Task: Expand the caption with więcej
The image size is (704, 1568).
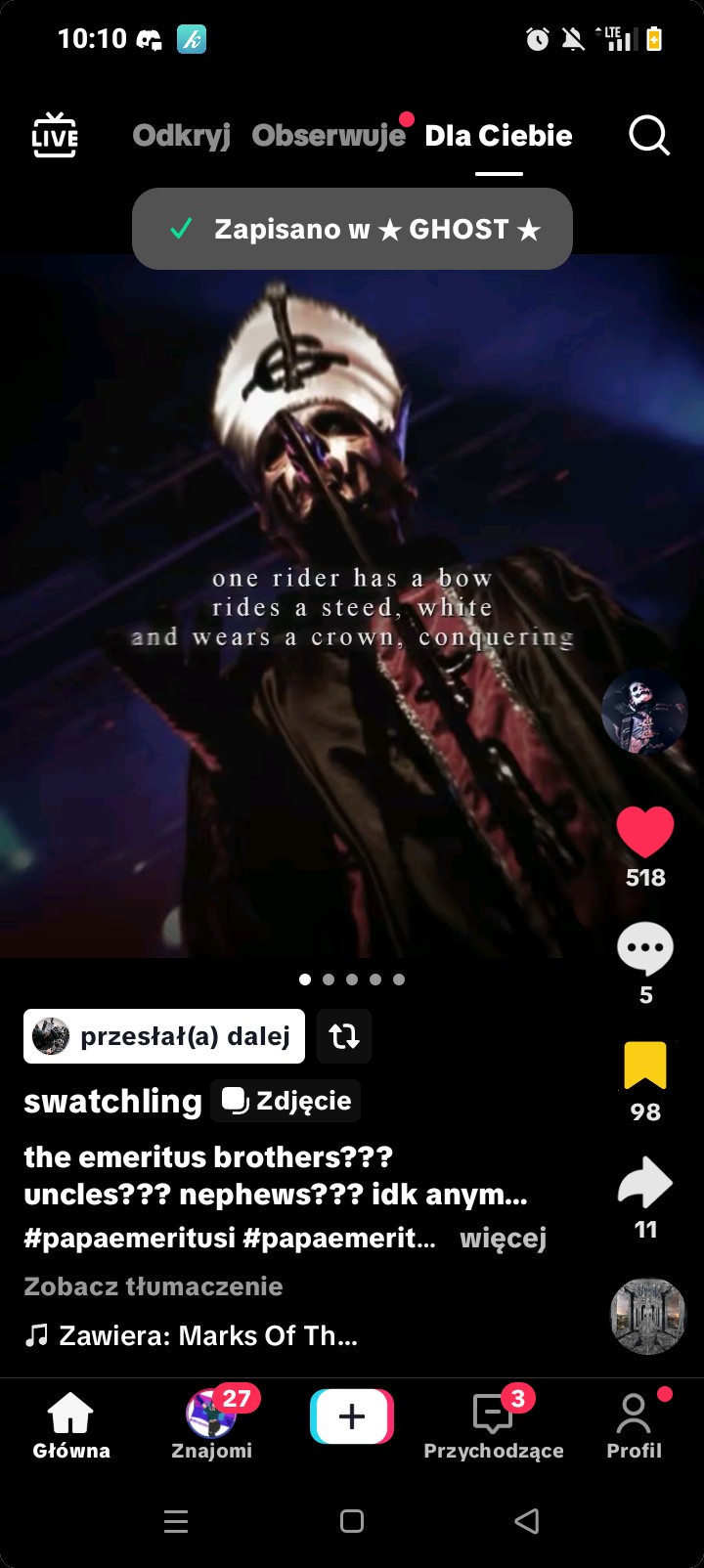Action: point(503,1238)
